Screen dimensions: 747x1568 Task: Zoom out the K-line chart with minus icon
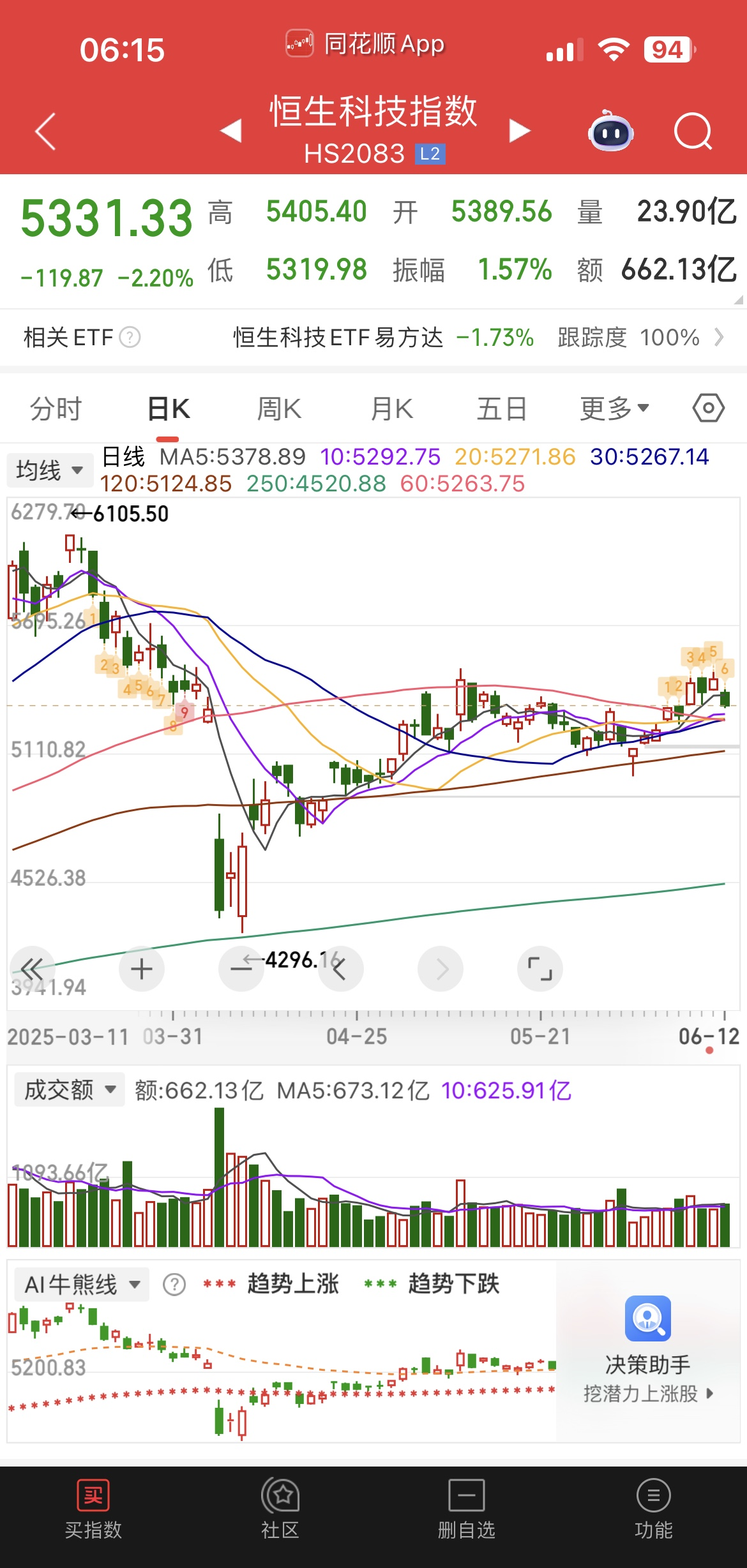(241, 968)
